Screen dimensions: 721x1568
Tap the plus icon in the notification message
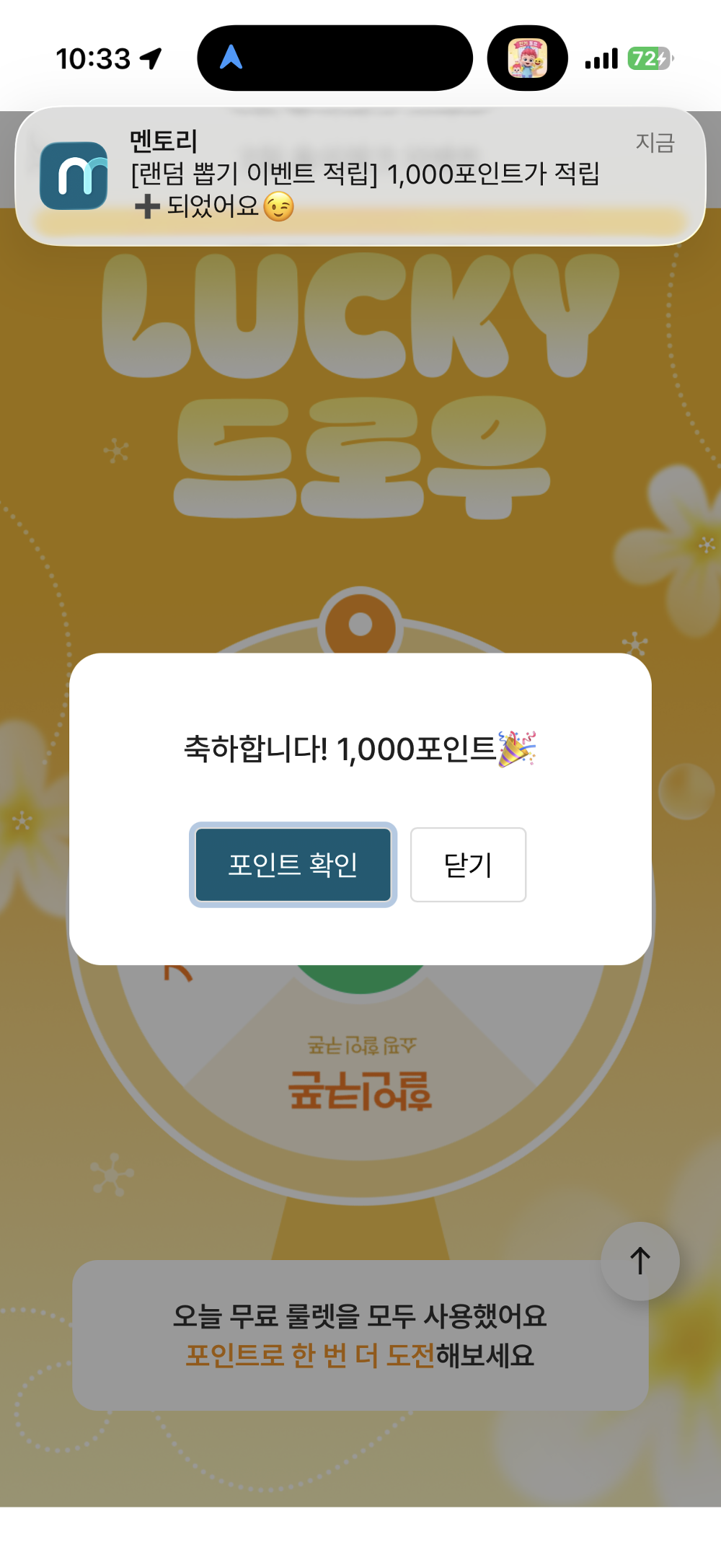(148, 209)
